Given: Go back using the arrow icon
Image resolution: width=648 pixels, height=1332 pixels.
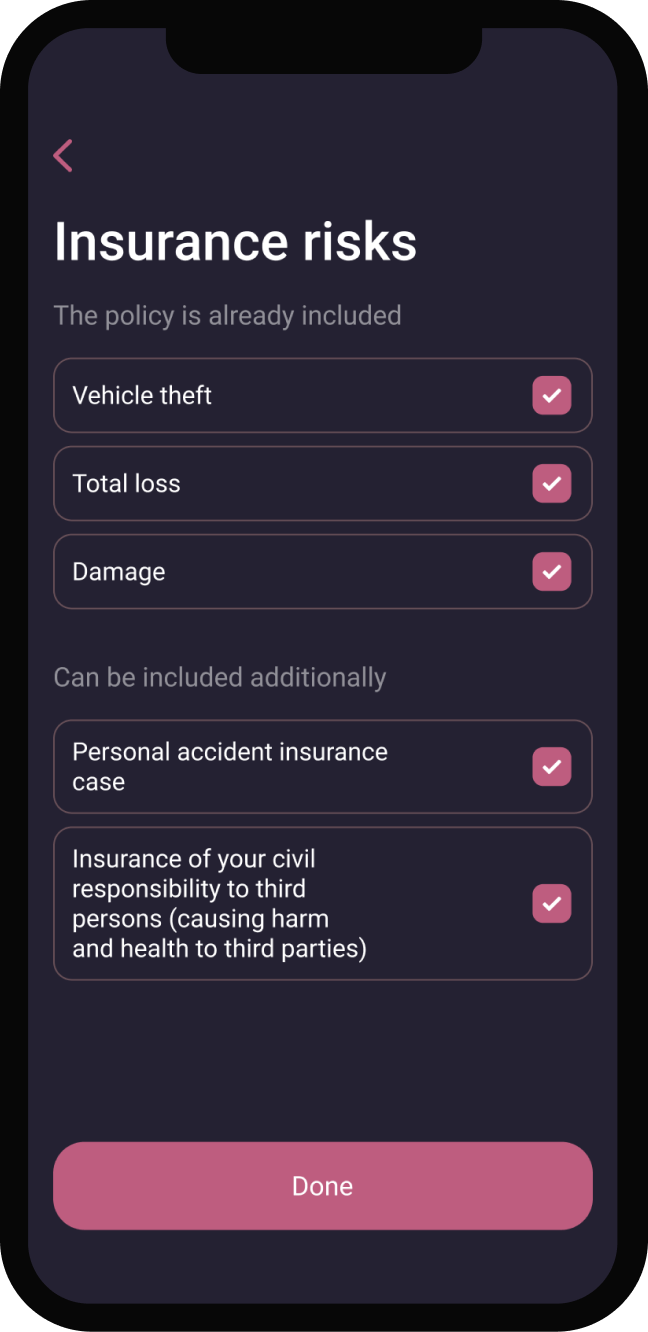Looking at the screenshot, I should [x=63, y=156].
